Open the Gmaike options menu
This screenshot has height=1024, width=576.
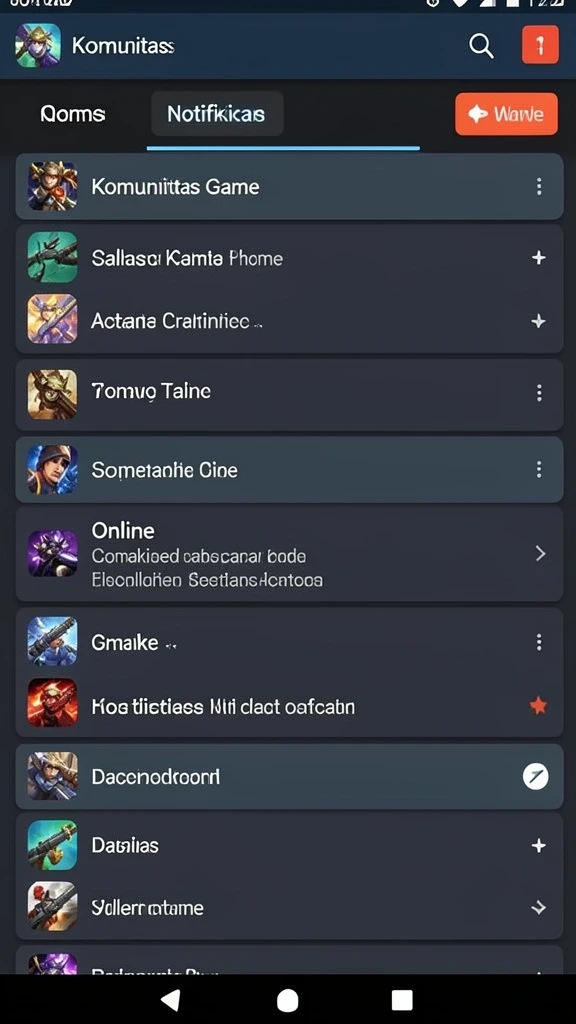point(539,643)
